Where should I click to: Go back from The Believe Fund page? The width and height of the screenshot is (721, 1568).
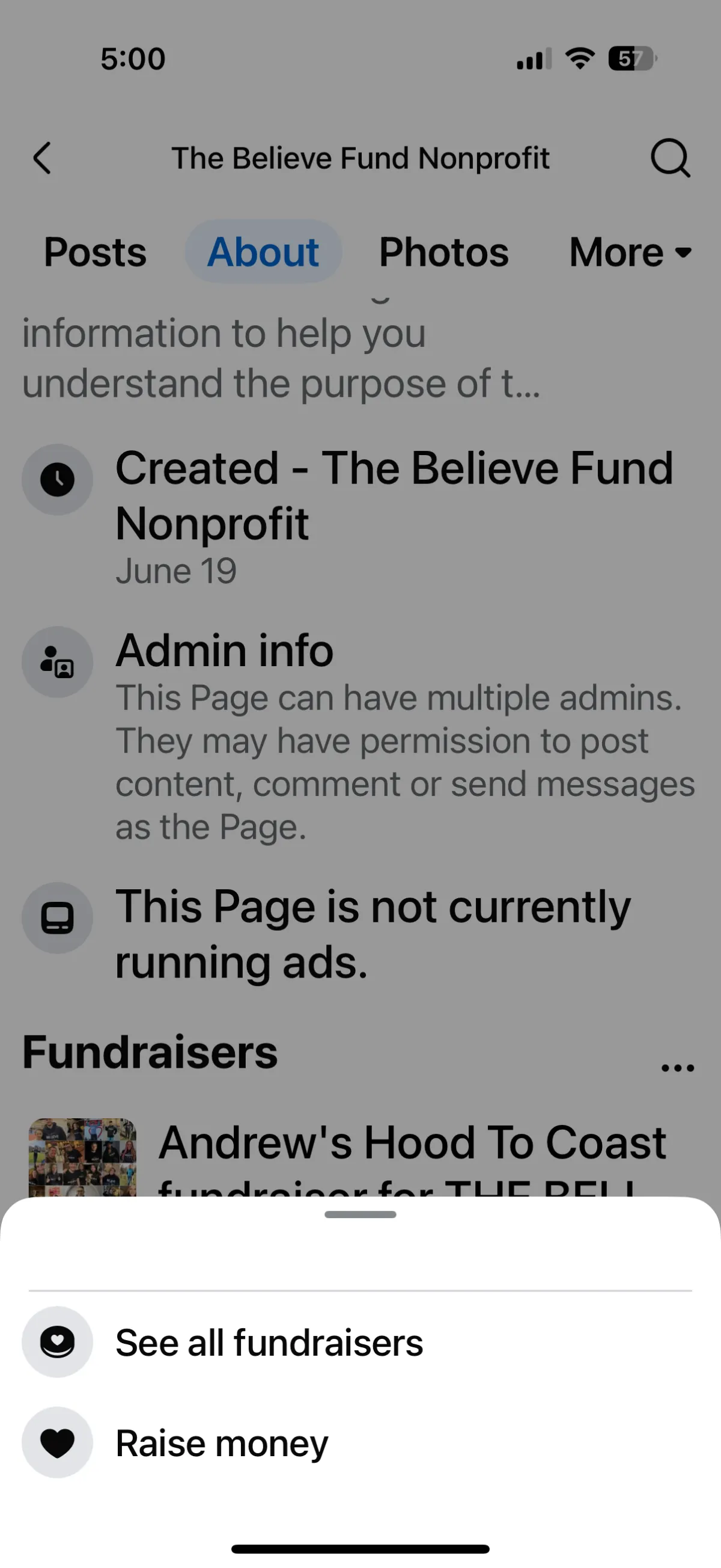(x=42, y=158)
